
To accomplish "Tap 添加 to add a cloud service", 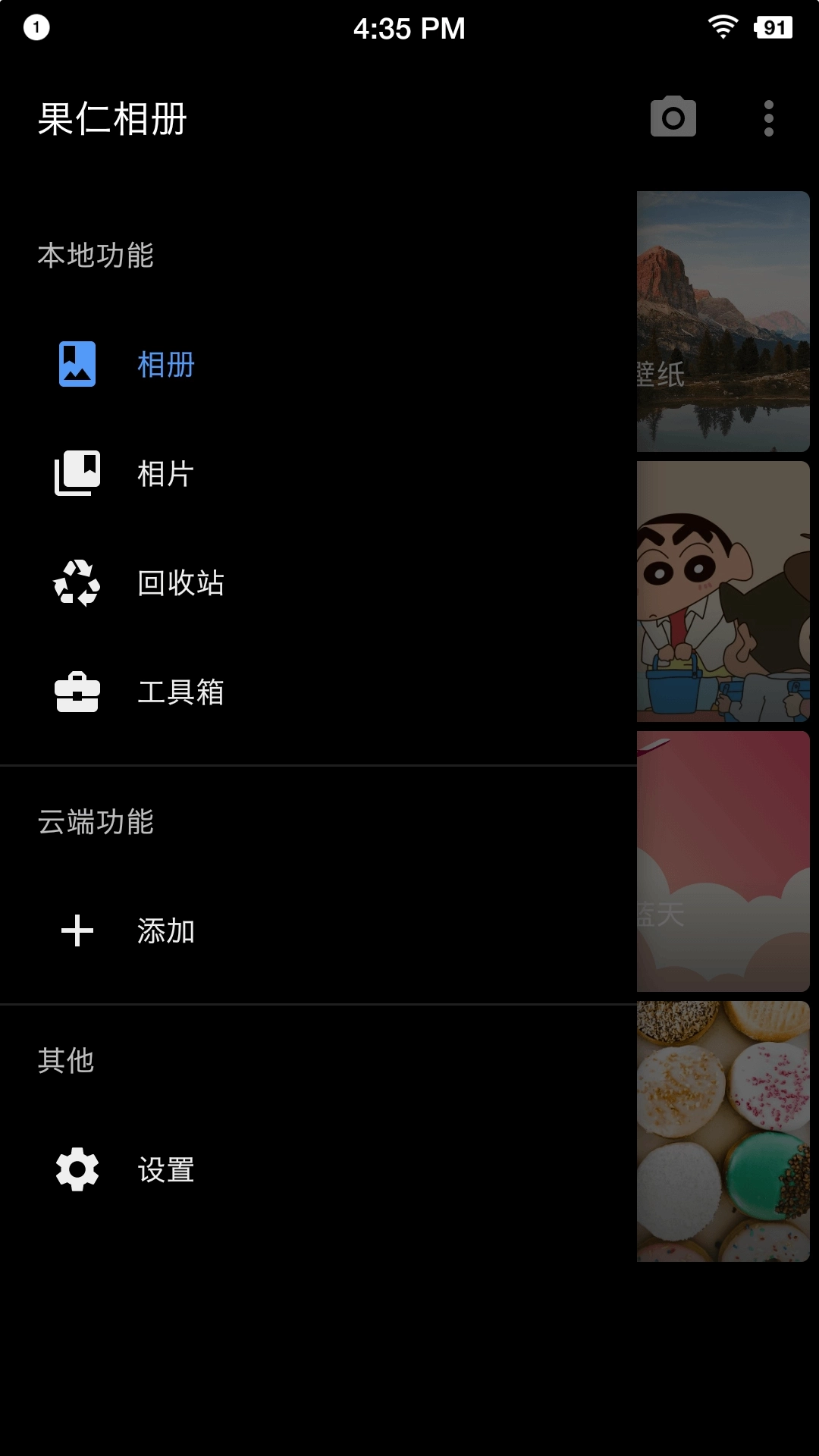I will coord(164,930).
